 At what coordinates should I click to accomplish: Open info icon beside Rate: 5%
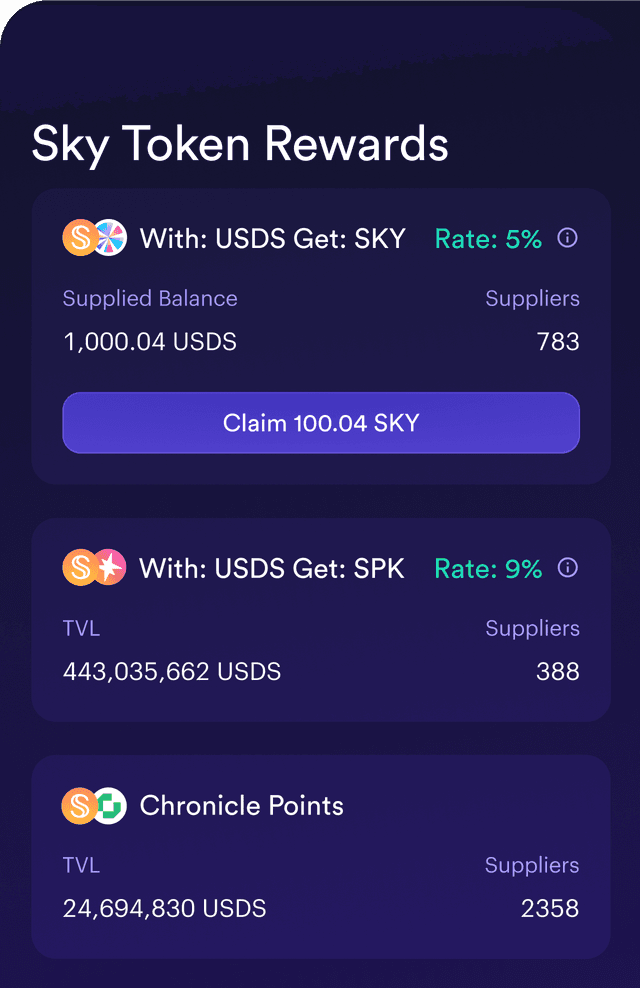click(567, 239)
